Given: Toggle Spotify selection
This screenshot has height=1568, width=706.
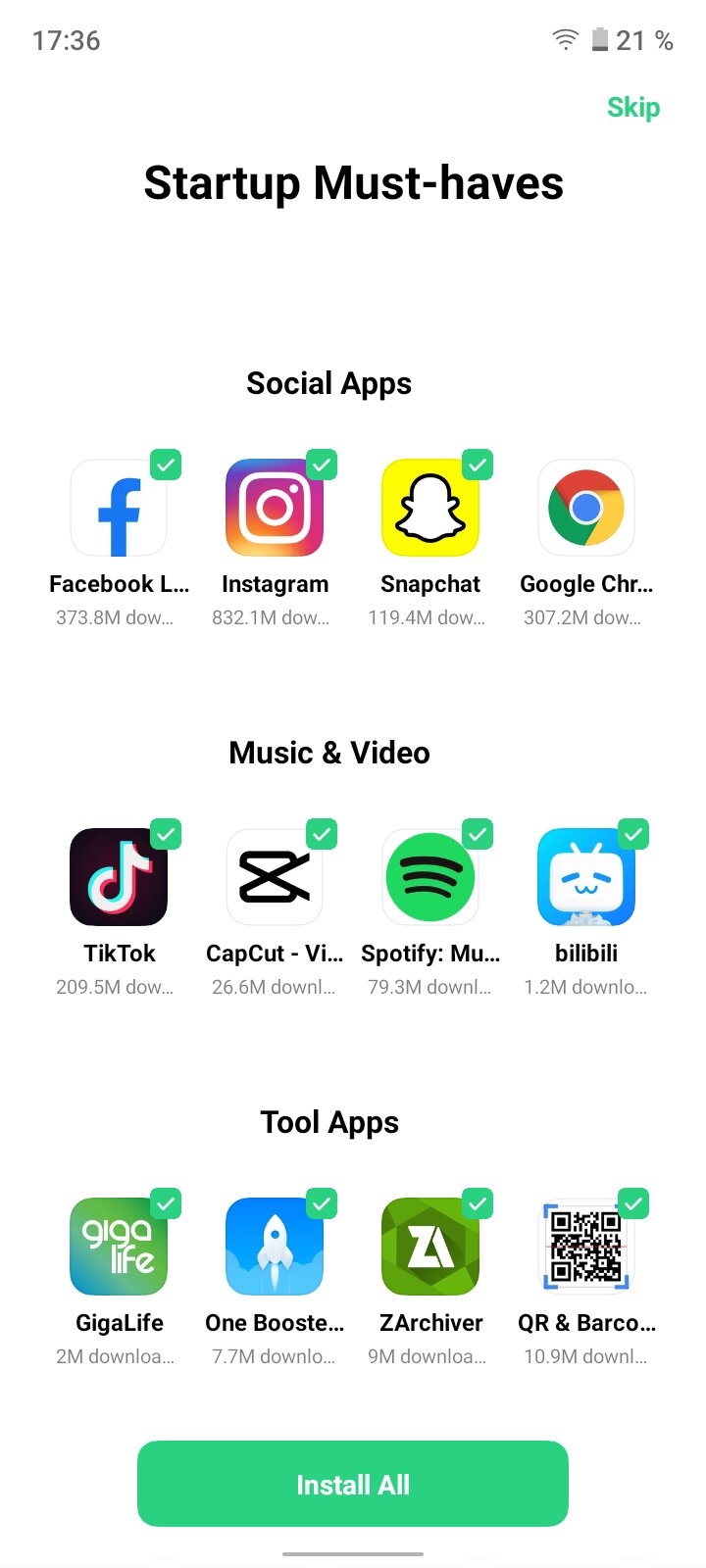Looking at the screenshot, I should point(478,834).
